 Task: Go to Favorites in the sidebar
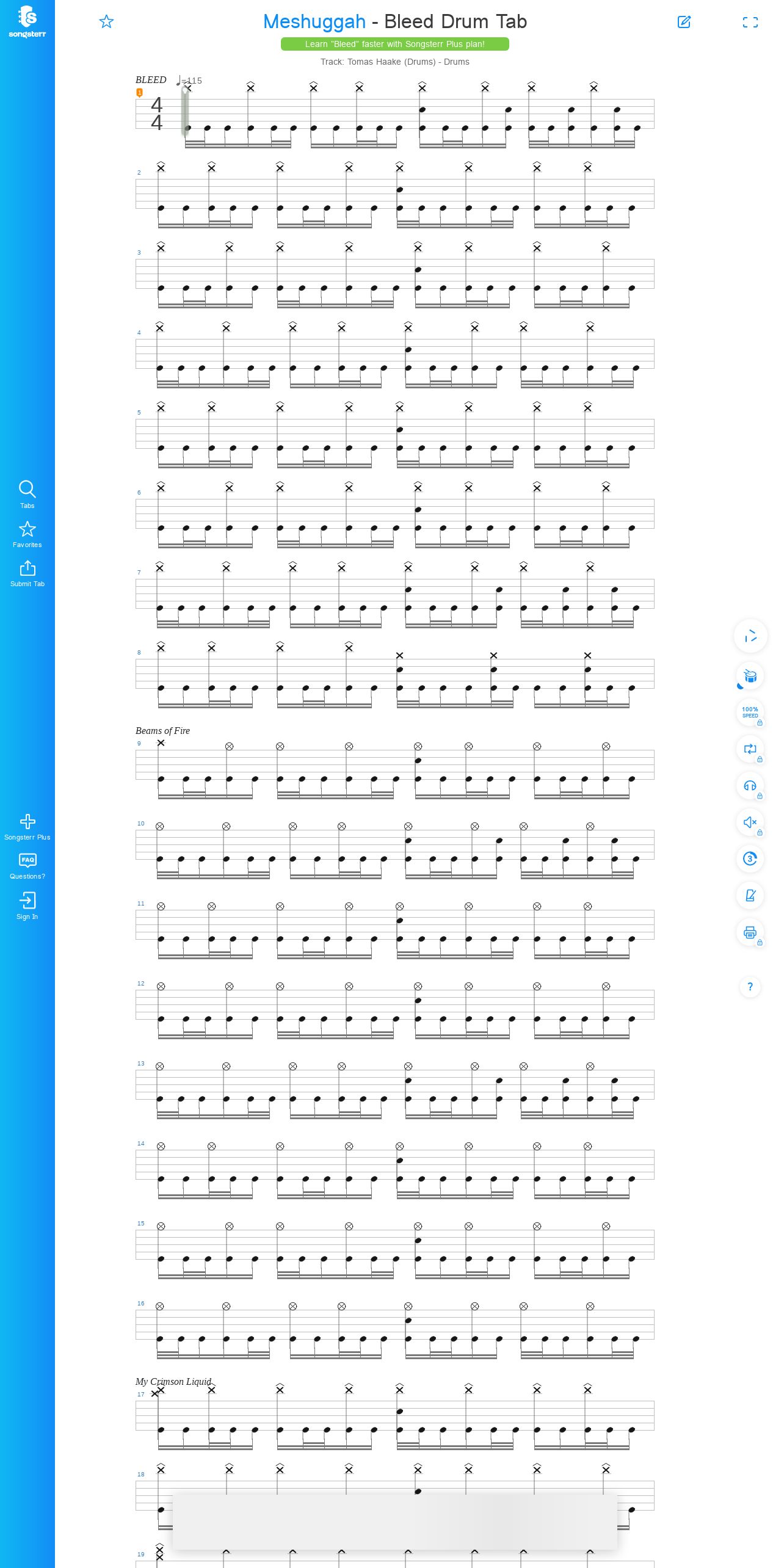[27, 534]
